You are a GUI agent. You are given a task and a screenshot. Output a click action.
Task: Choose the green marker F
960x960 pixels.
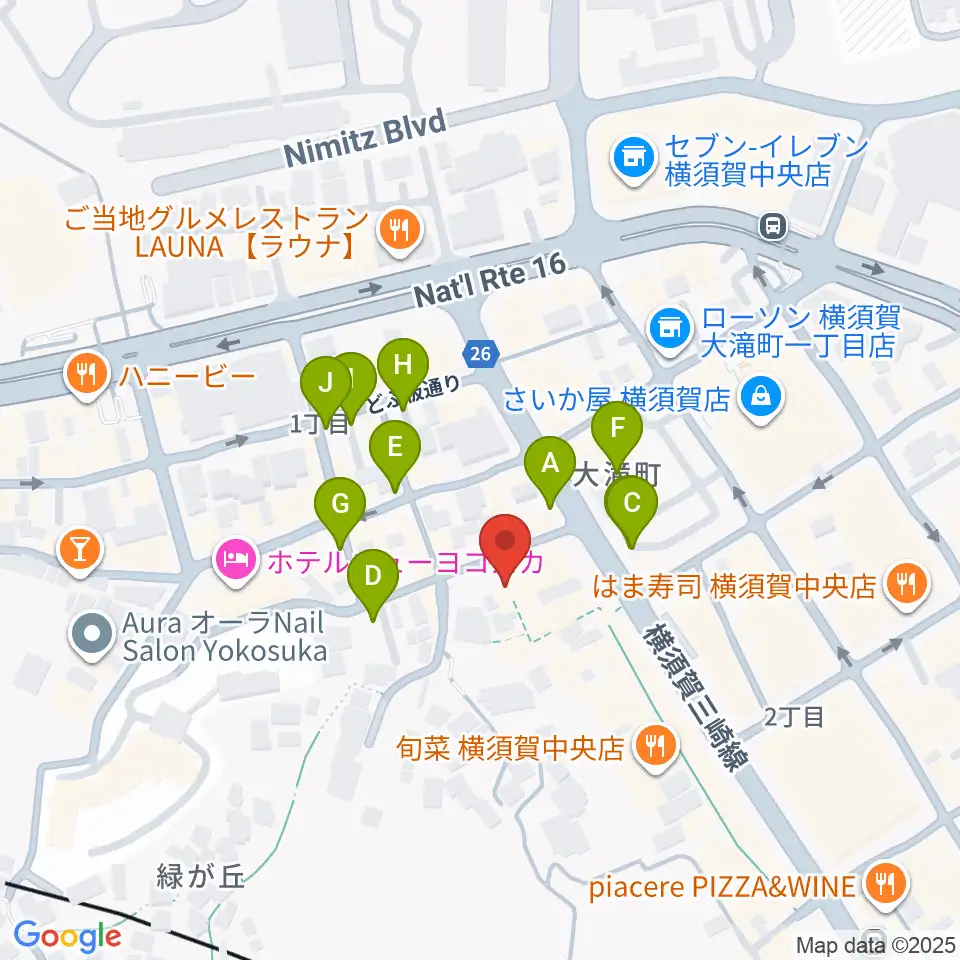(x=617, y=431)
